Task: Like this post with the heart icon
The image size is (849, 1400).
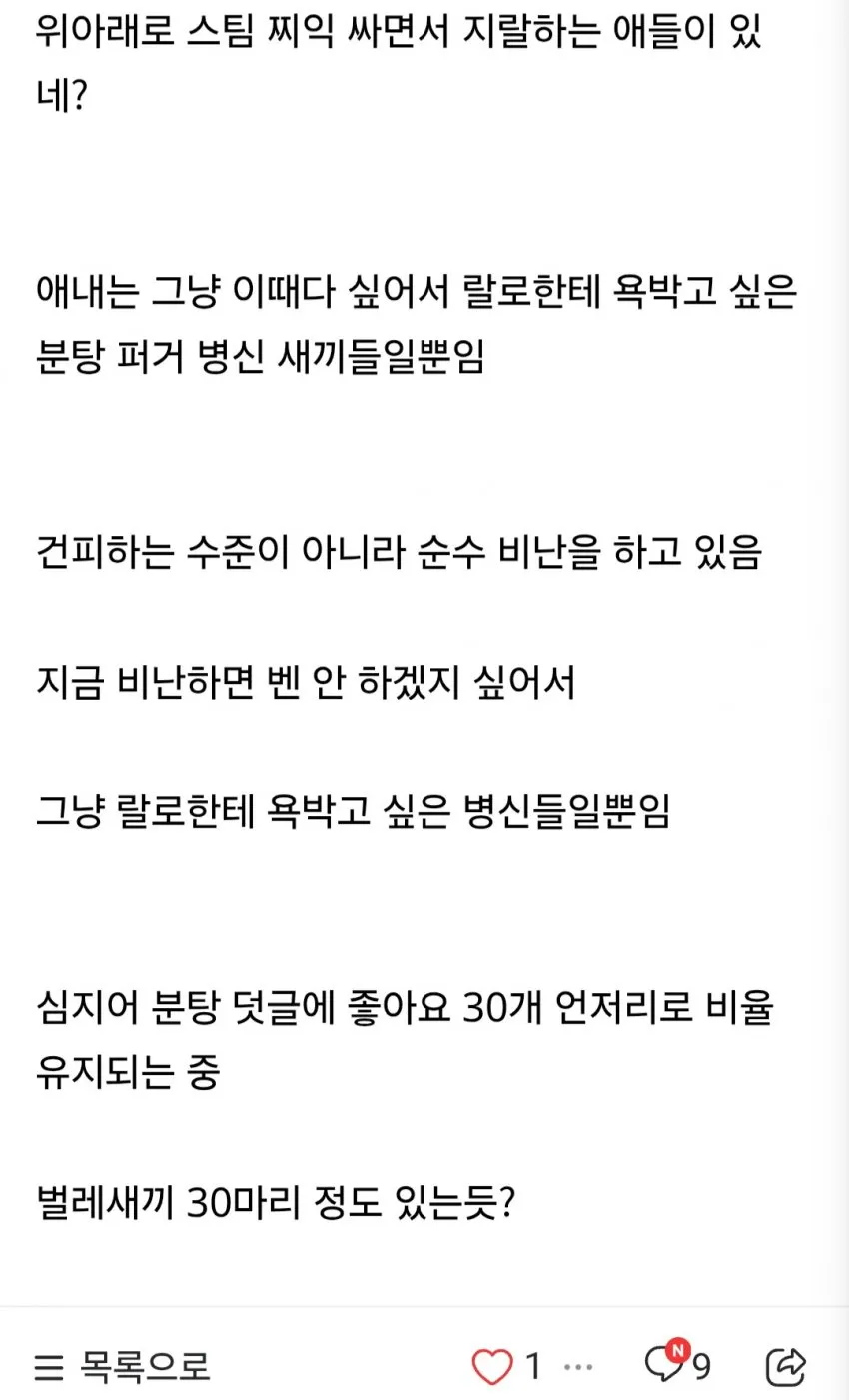Action: [491, 1366]
